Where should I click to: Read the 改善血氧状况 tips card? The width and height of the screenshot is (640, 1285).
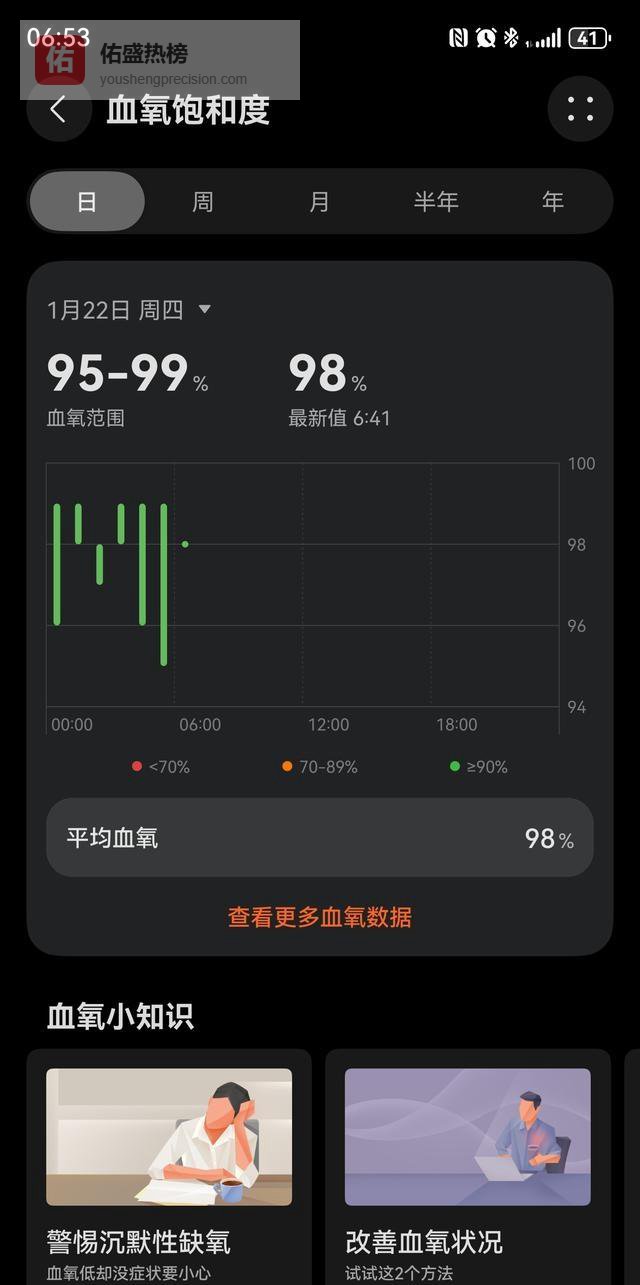click(x=467, y=1166)
